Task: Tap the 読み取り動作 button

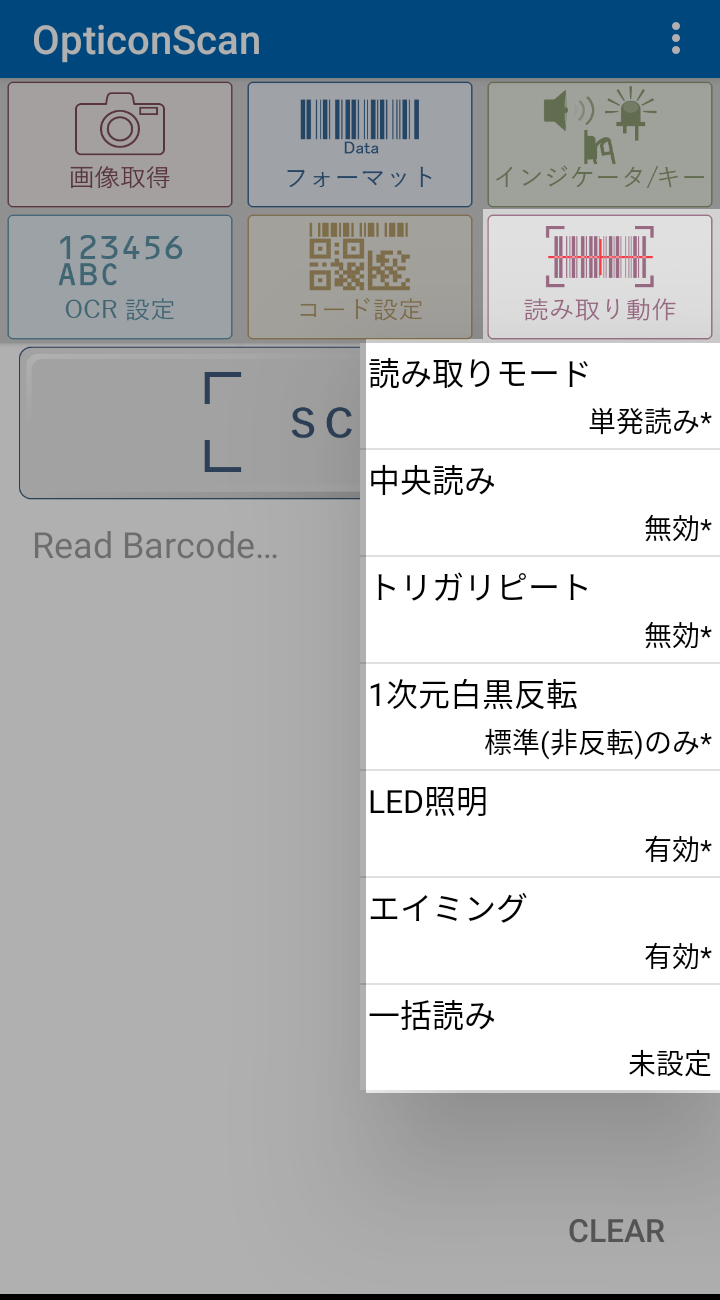Action: coord(600,277)
